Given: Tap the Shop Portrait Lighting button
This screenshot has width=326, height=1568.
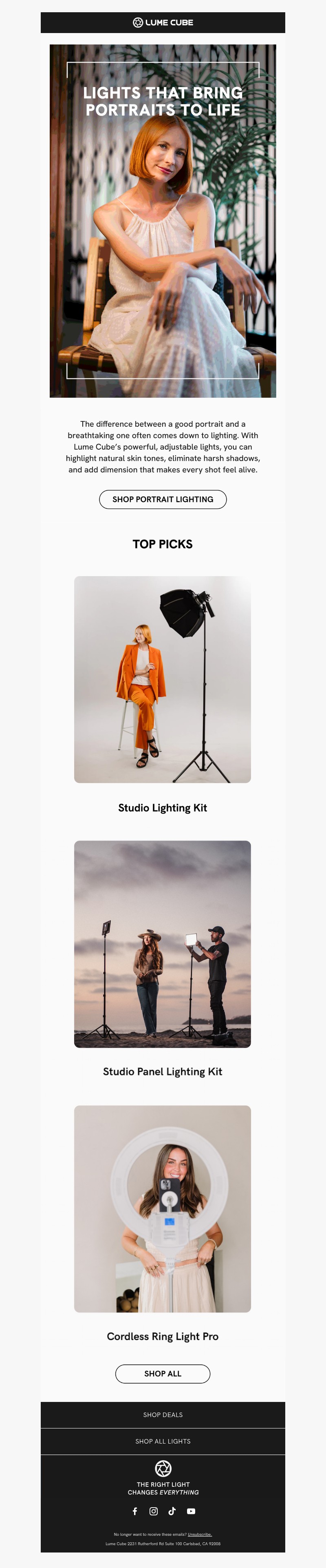Looking at the screenshot, I should point(163,499).
